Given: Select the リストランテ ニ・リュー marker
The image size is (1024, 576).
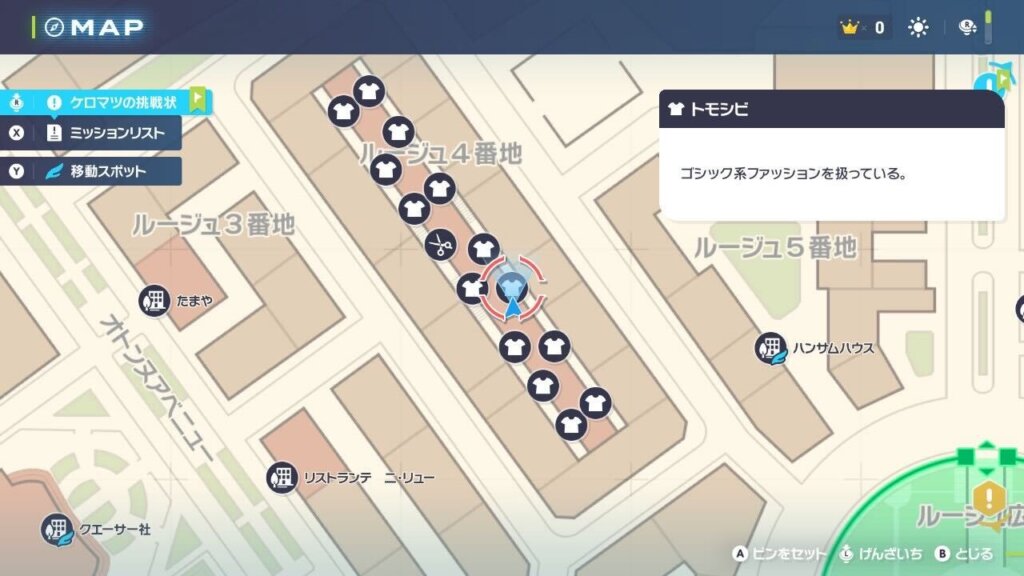Looking at the screenshot, I should tap(282, 478).
